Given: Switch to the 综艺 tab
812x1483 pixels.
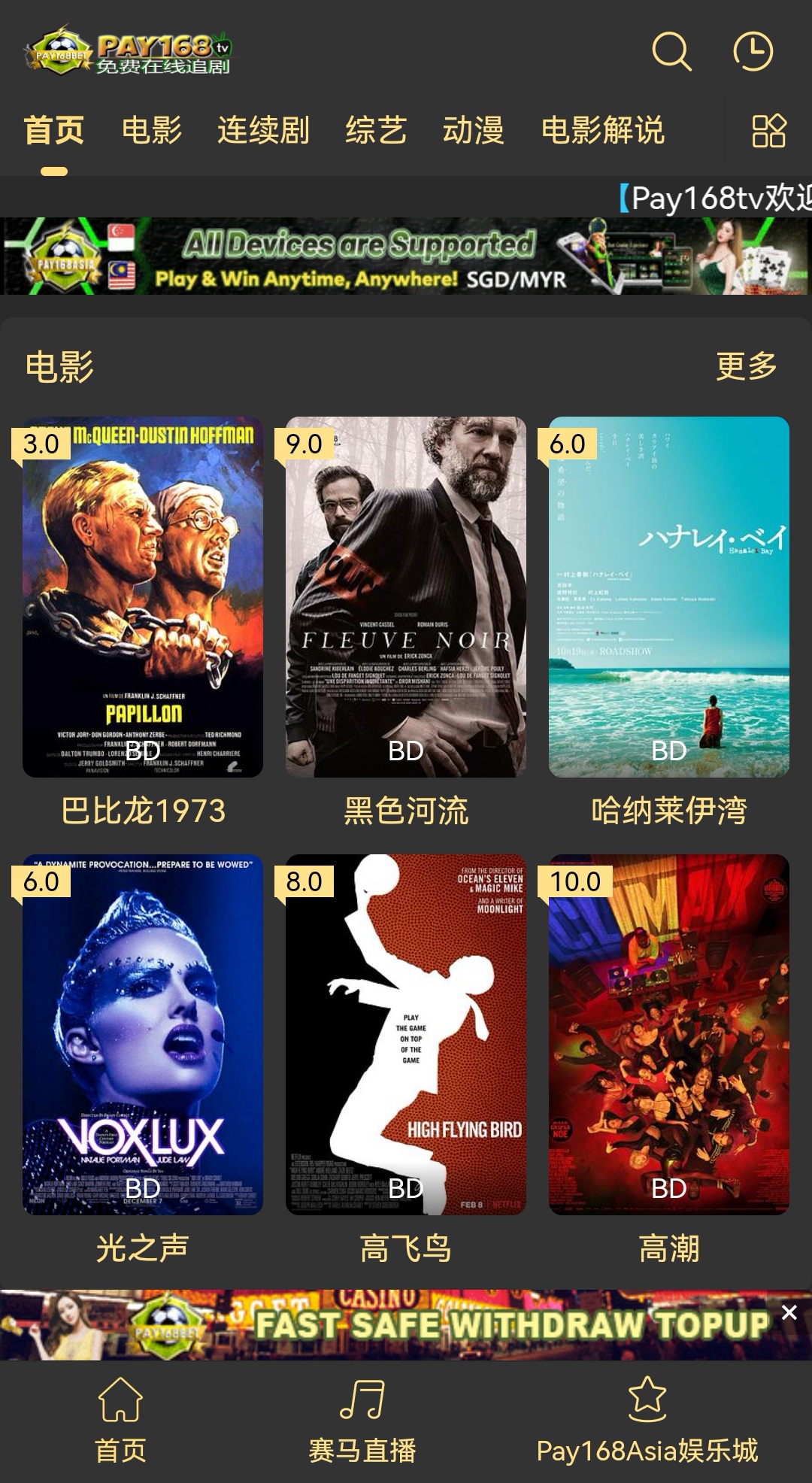Looking at the screenshot, I should 376,131.
